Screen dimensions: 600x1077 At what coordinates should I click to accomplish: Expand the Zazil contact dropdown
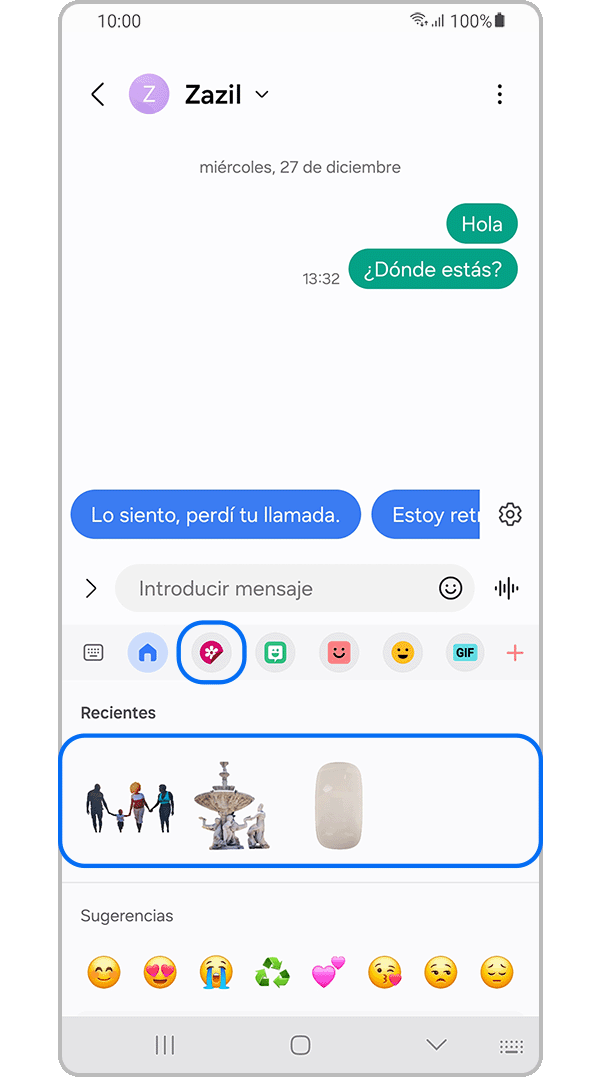[x=262, y=95]
